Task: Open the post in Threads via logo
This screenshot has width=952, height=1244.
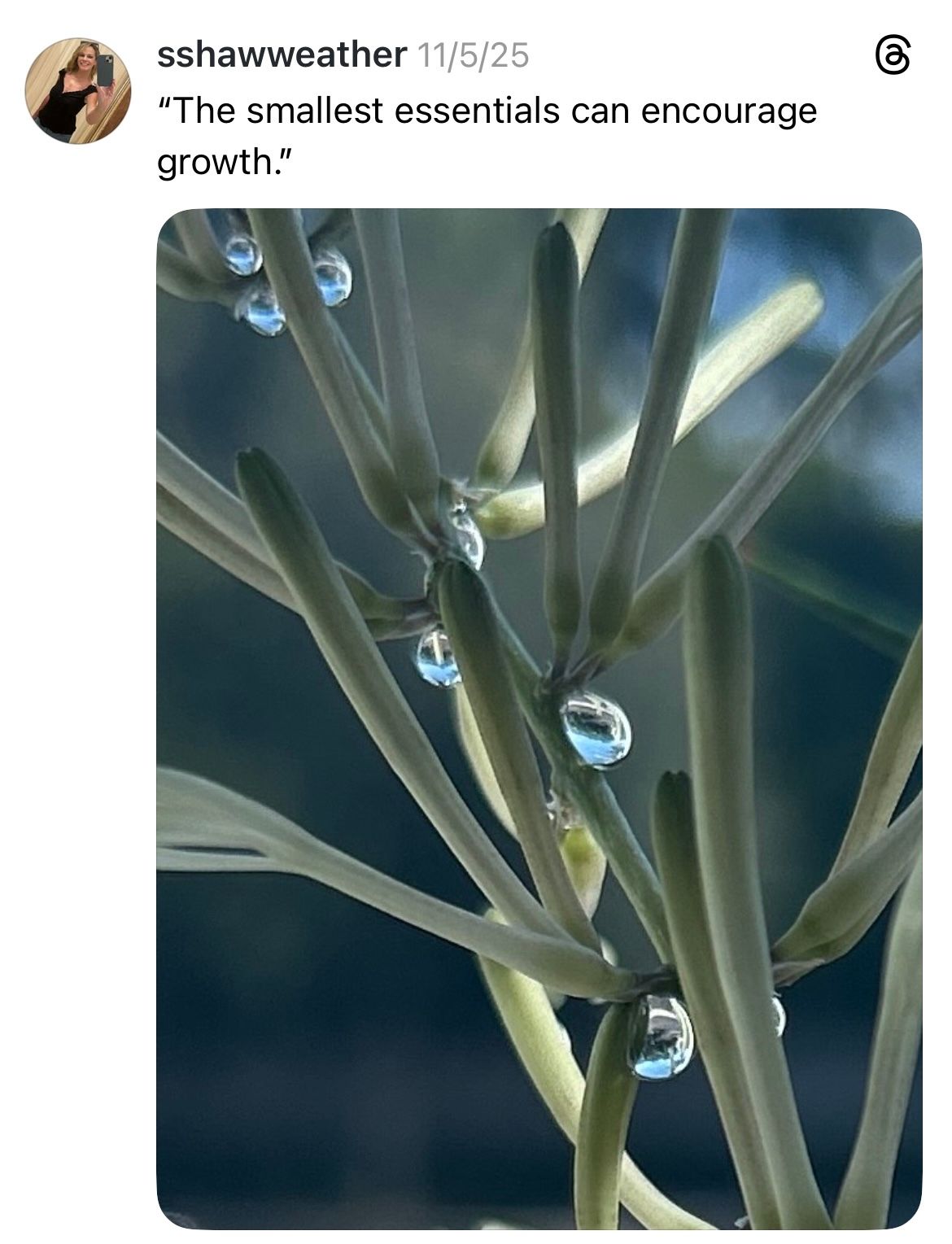Action: (892, 57)
